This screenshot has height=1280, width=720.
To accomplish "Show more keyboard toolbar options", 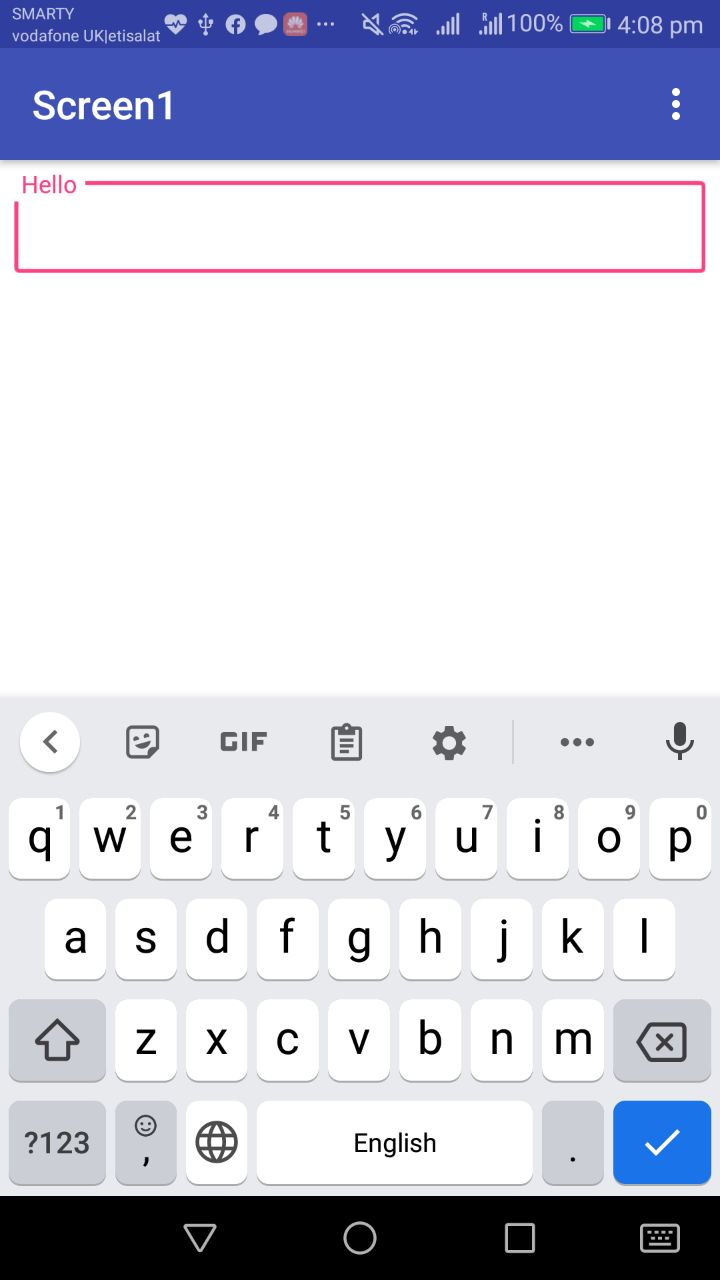I will pos(577,742).
